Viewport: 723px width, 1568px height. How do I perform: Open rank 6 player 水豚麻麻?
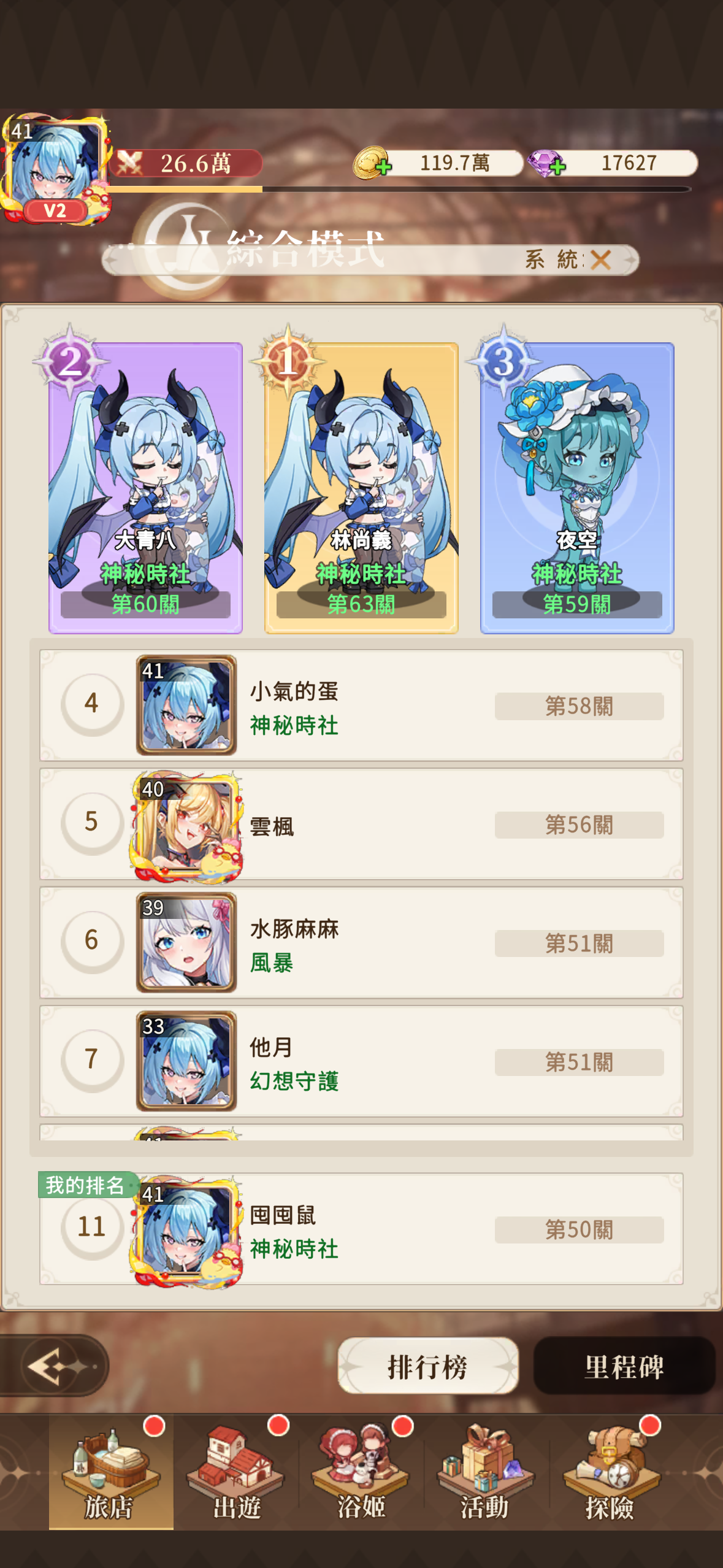361,942
